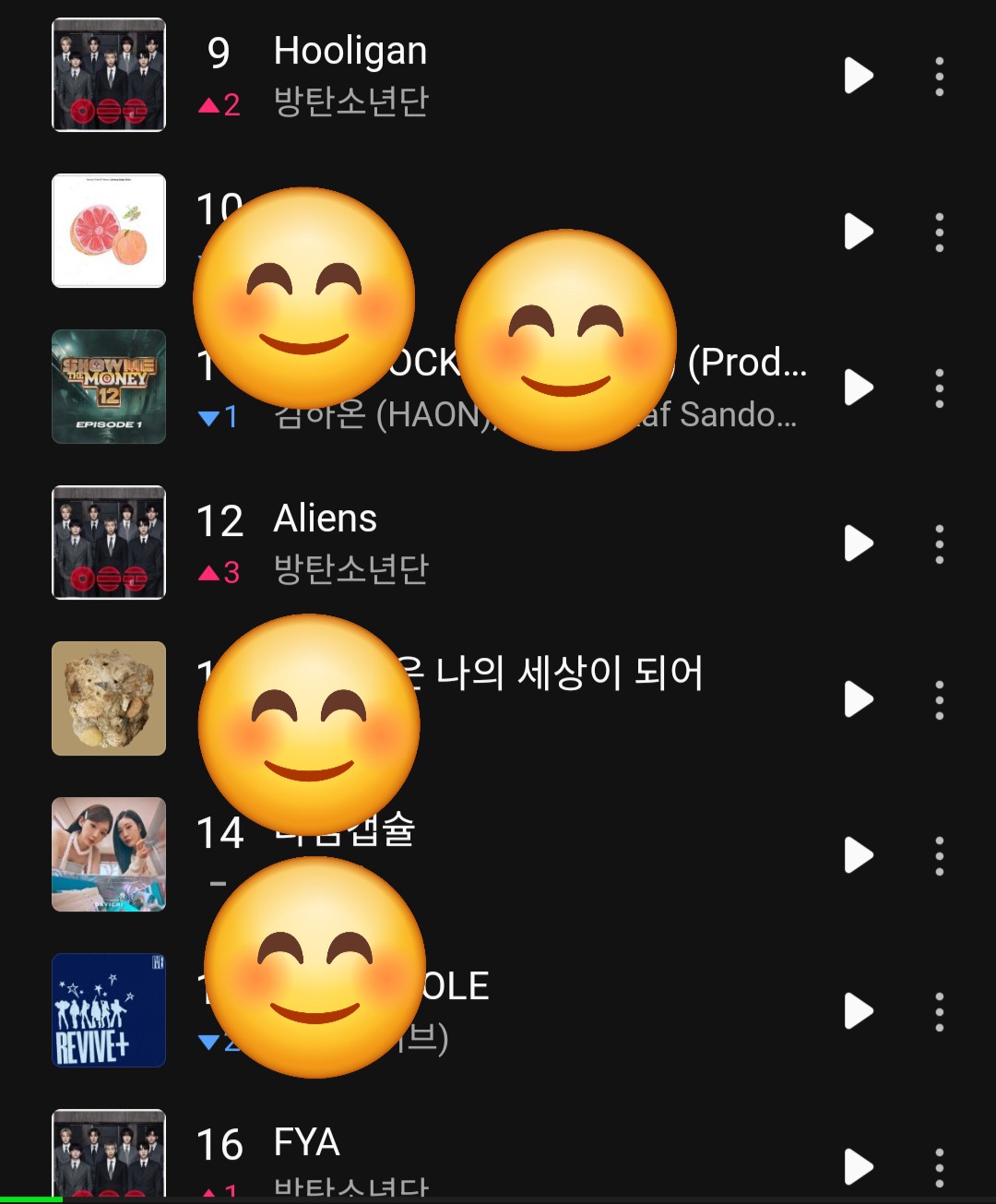996x1204 pixels.
Task: Play the rank 10 song
Action: point(859,232)
